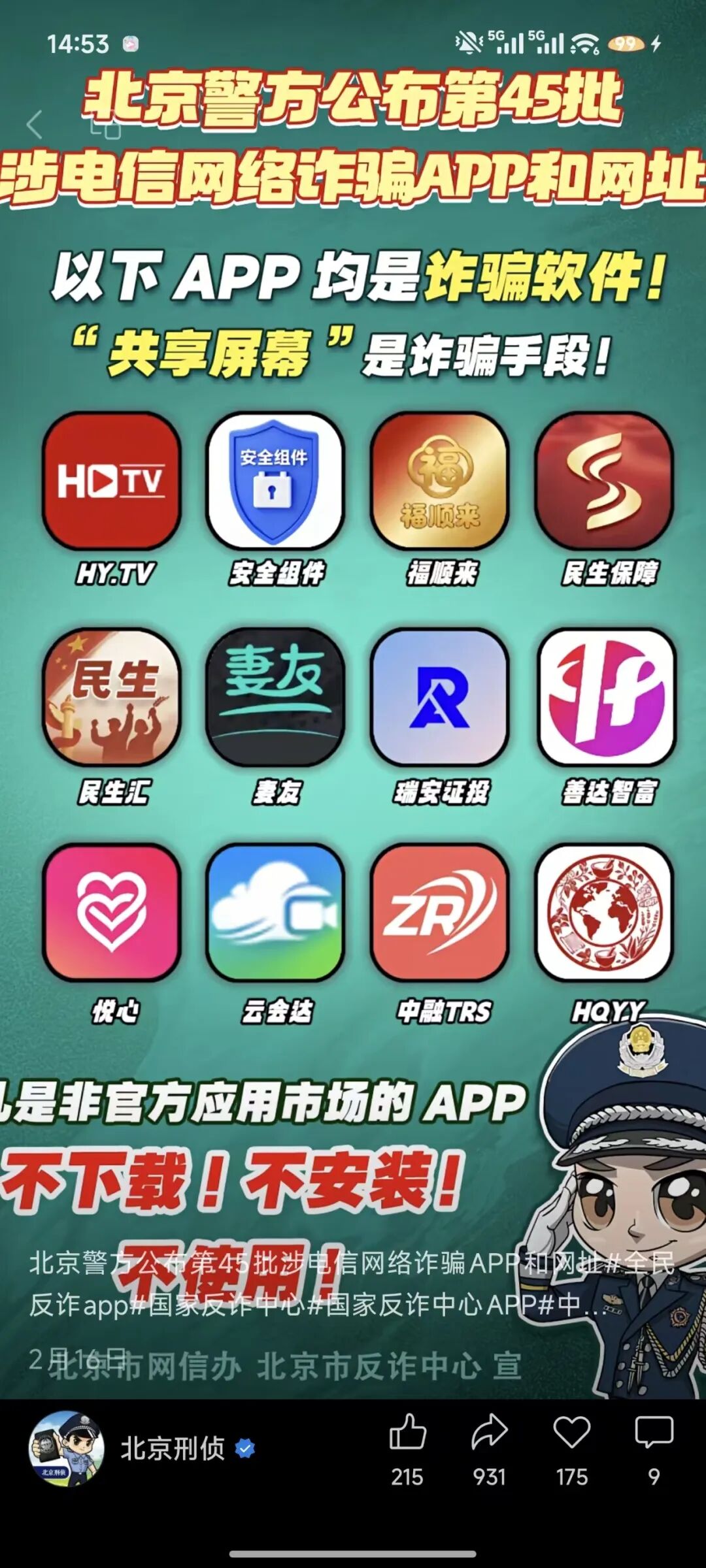
Task: Toggle the thumbs-up like showing 215
Action: tap(409, 1431)
